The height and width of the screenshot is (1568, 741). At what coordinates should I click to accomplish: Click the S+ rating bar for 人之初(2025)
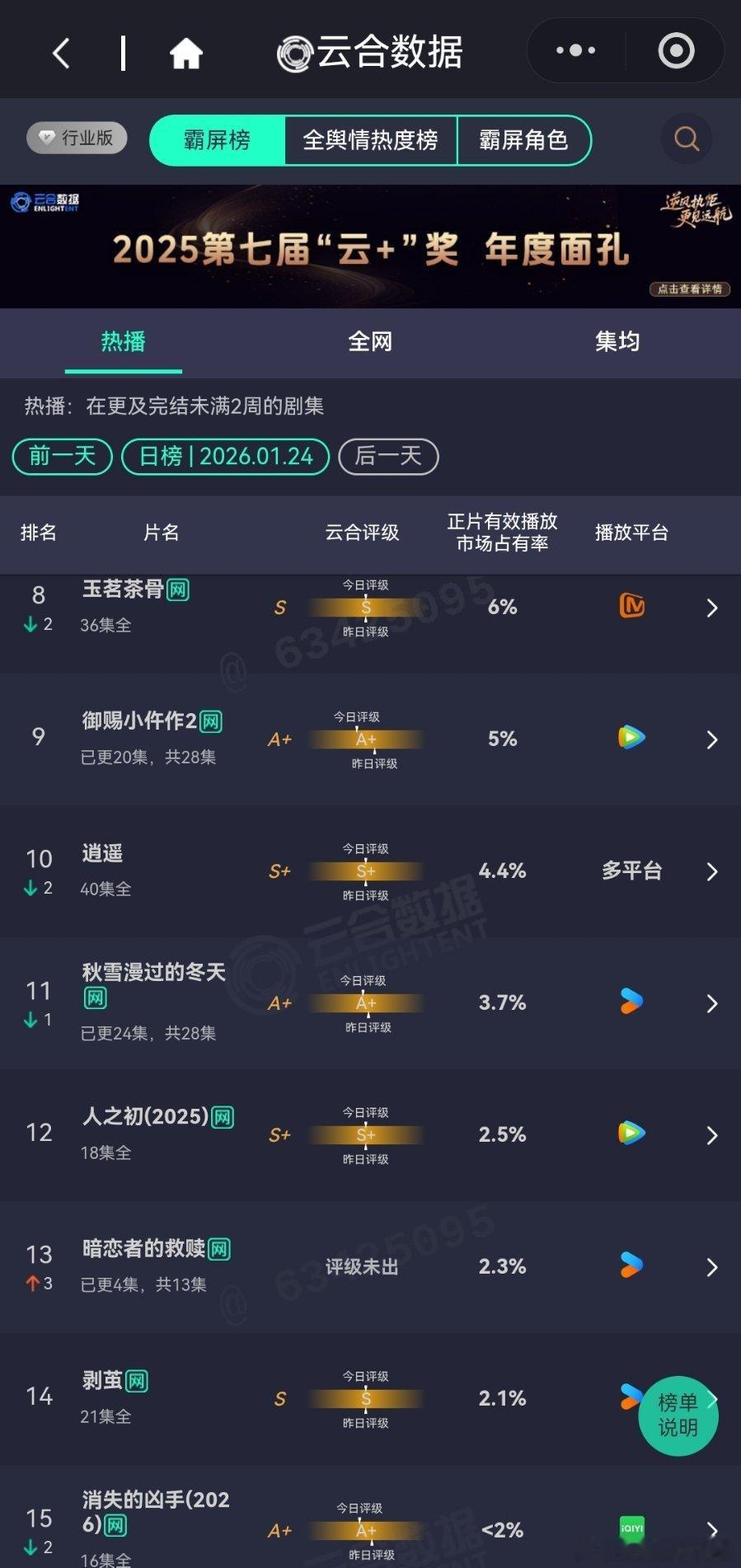tap(365, 1134)
